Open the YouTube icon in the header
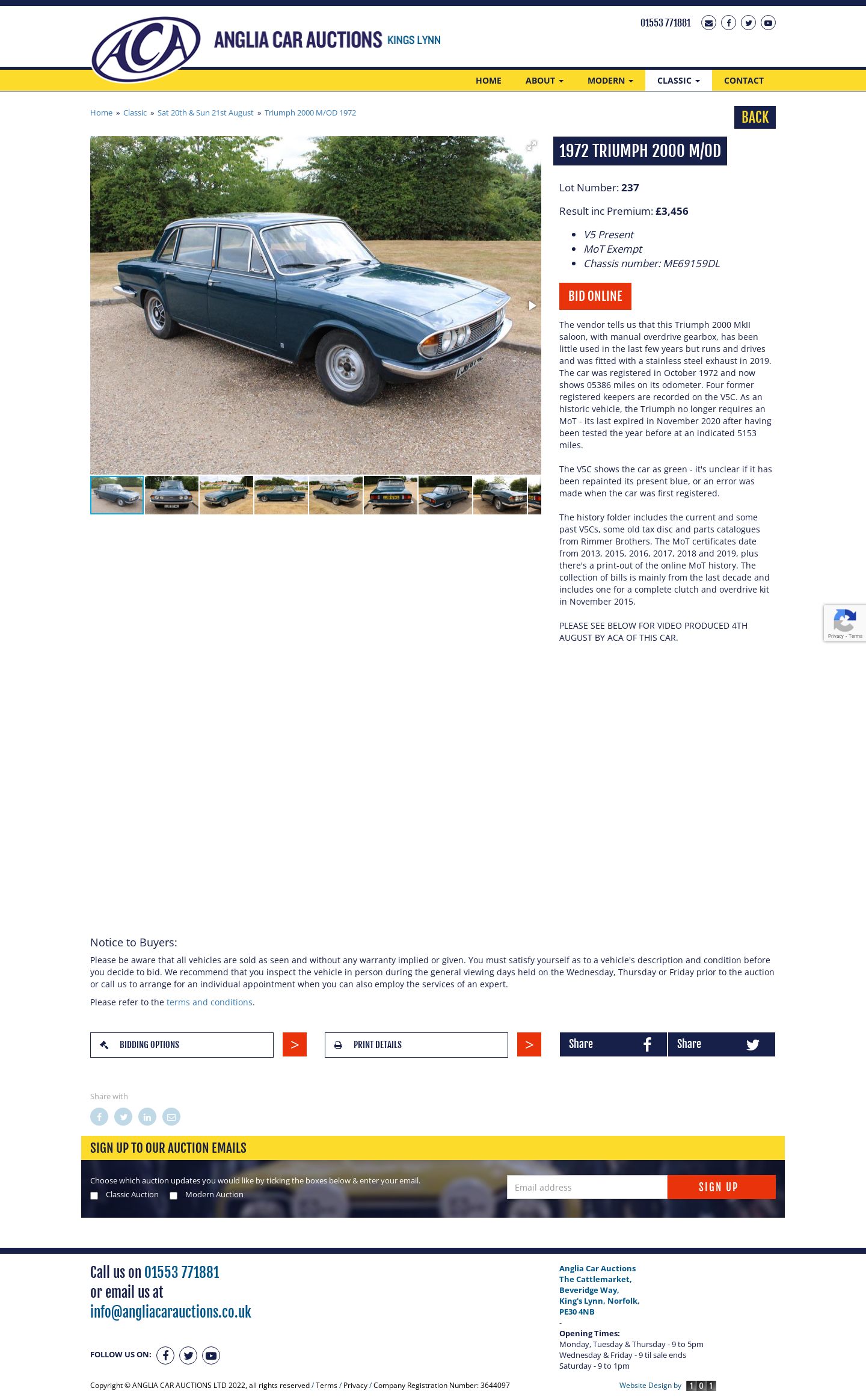This screenshot has height=1400, width=866. (x=768, y=23)
